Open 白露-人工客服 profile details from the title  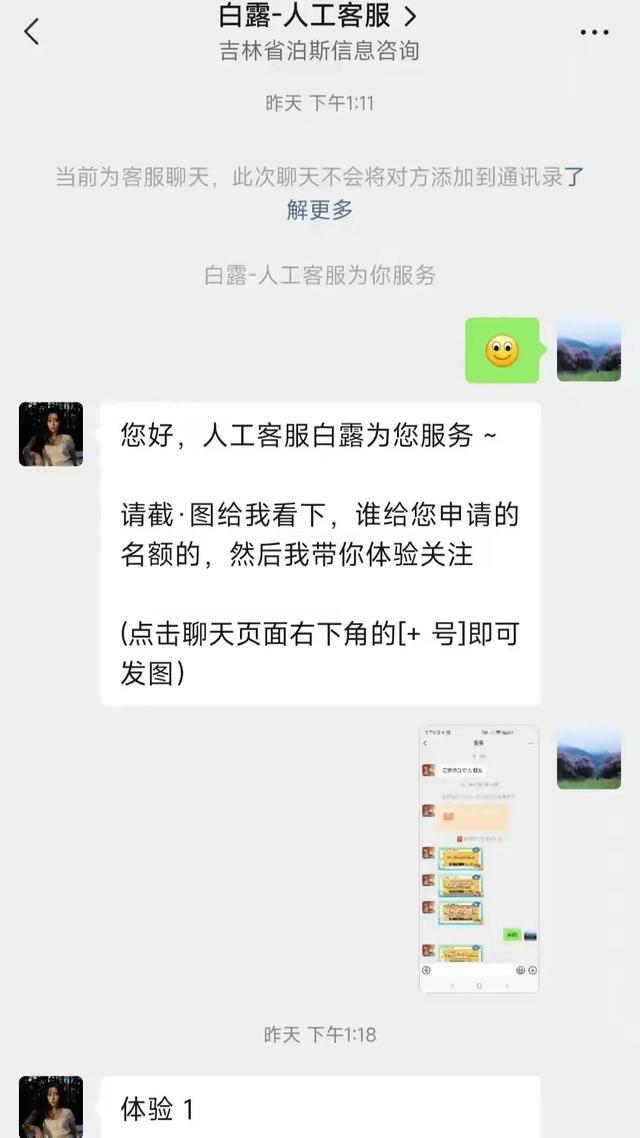click(x=318, y=15)
